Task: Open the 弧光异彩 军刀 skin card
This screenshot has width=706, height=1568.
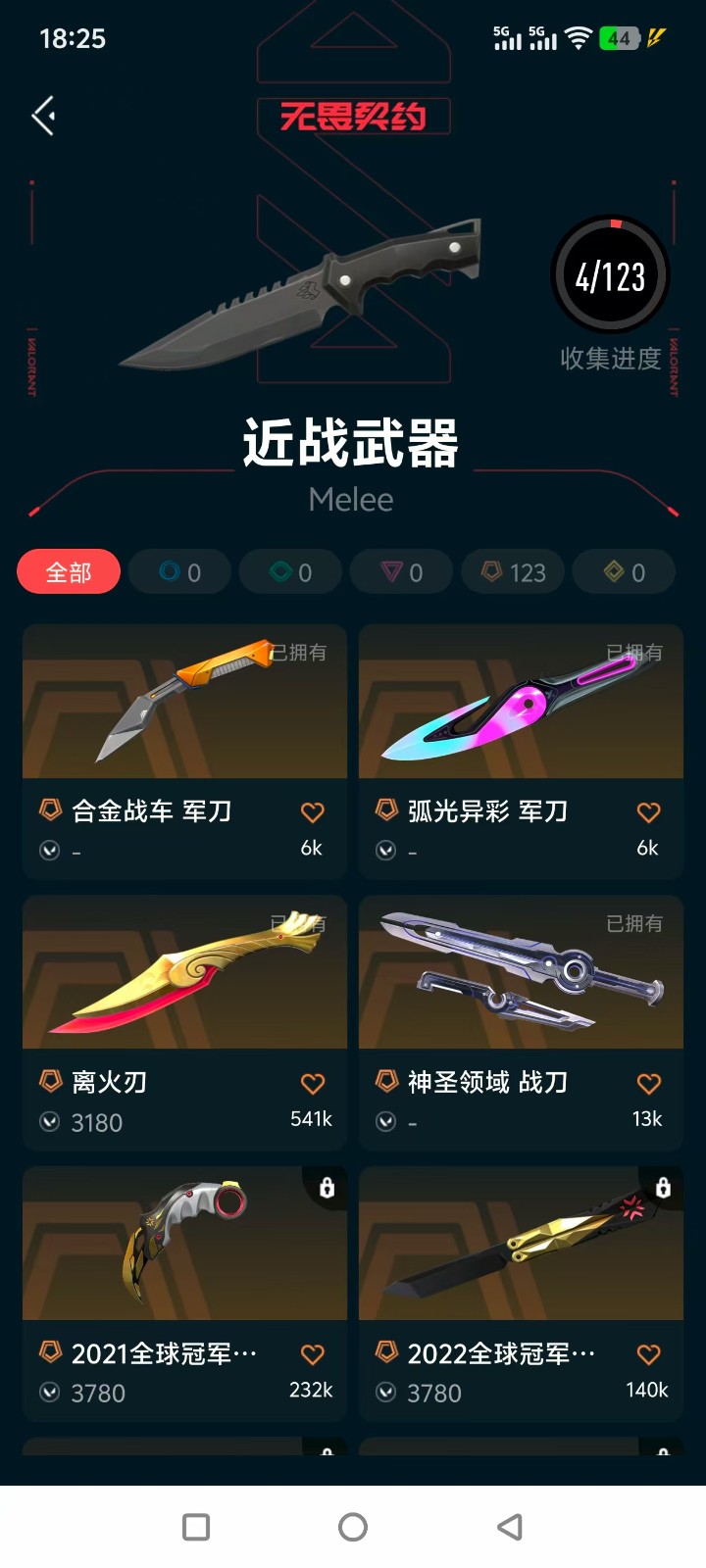Action: pyautogui.click(x=521, y=725)
